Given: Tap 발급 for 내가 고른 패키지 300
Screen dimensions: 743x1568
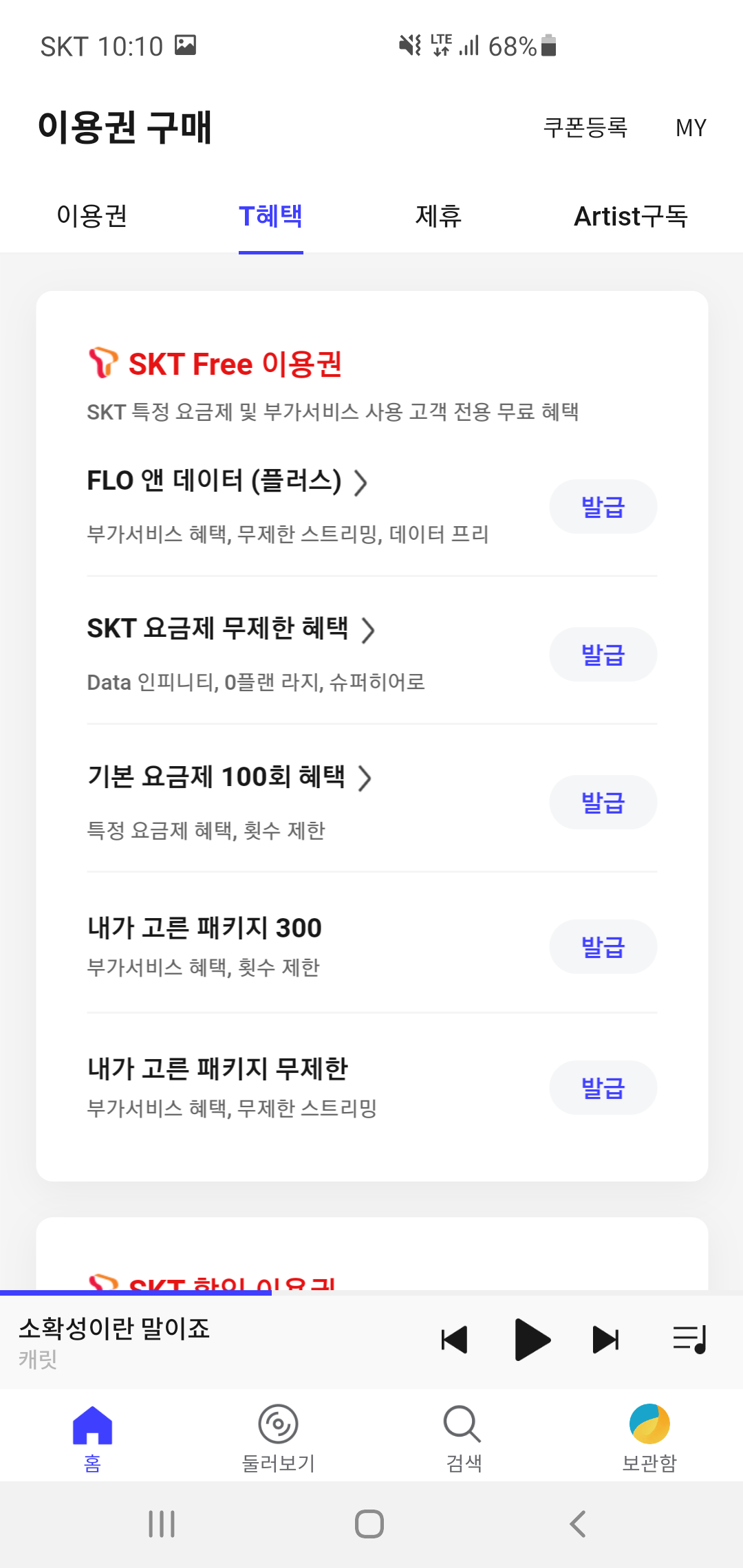Looking at the screenshot, I should 603,947.
